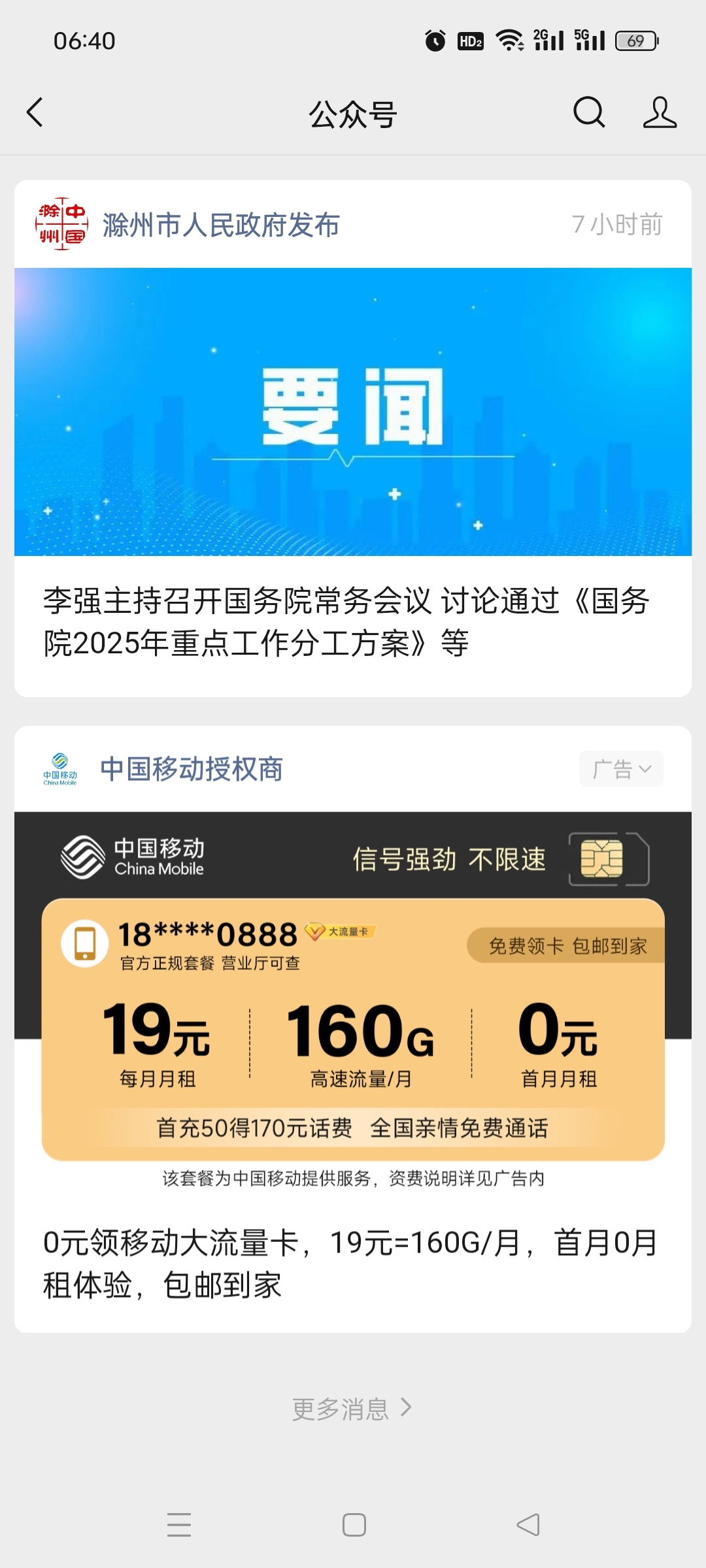Go back using the top-left arrow

point(35,112)
